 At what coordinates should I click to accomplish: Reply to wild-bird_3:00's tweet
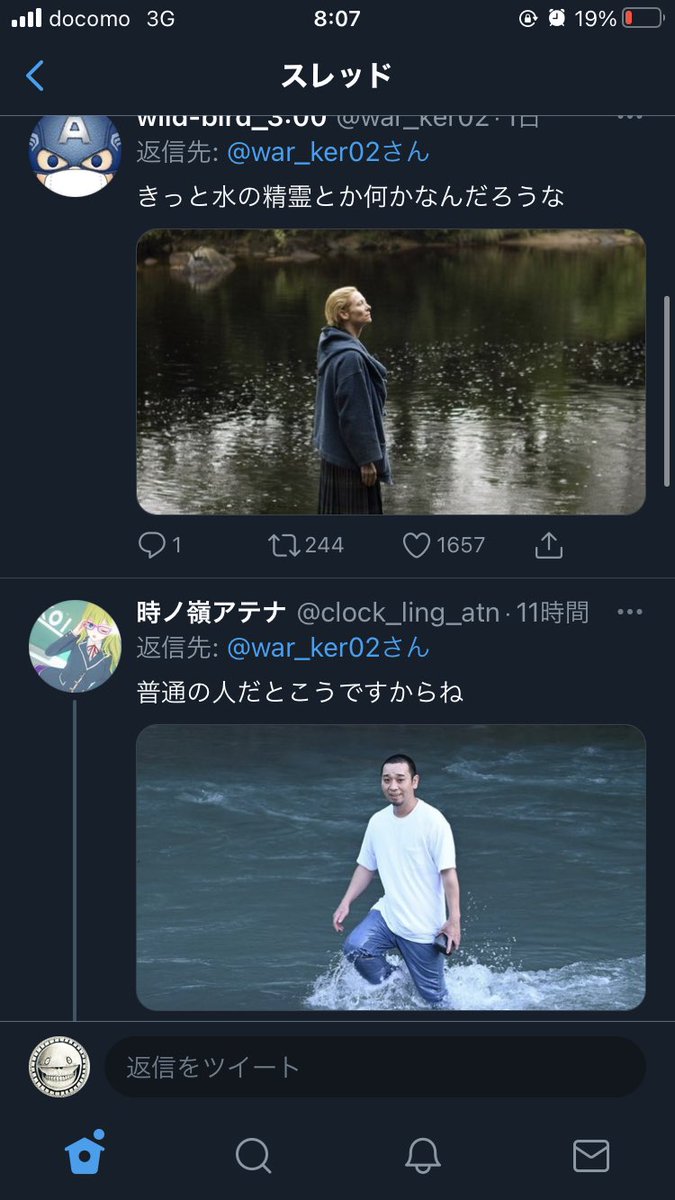tap(152, 545)
